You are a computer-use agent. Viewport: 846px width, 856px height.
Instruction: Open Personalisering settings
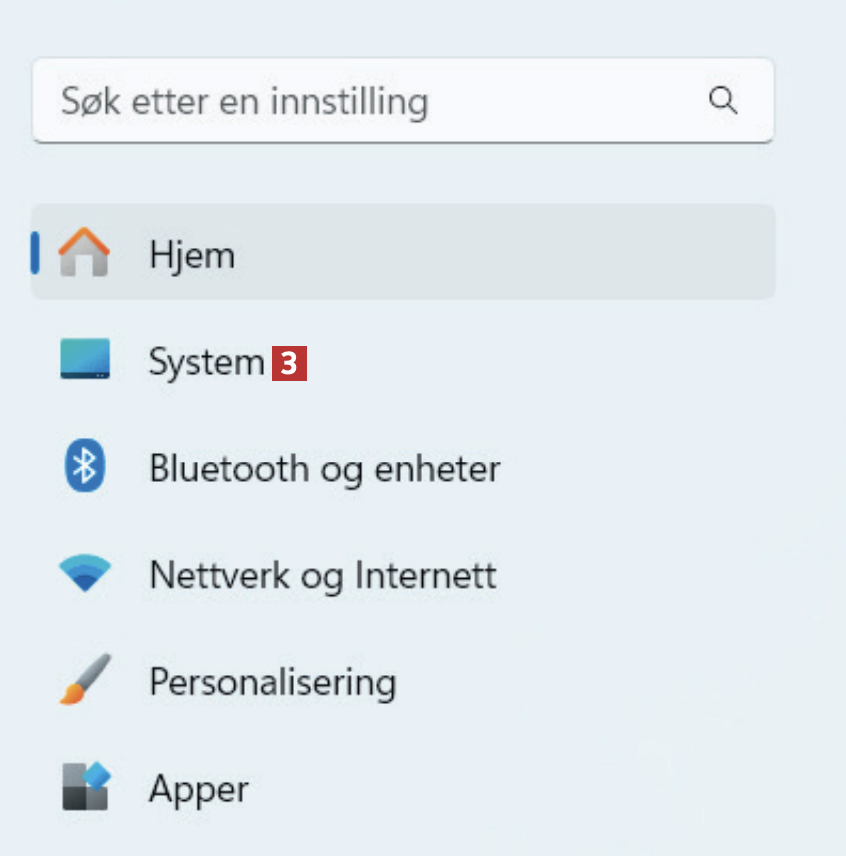coord(272,682)
